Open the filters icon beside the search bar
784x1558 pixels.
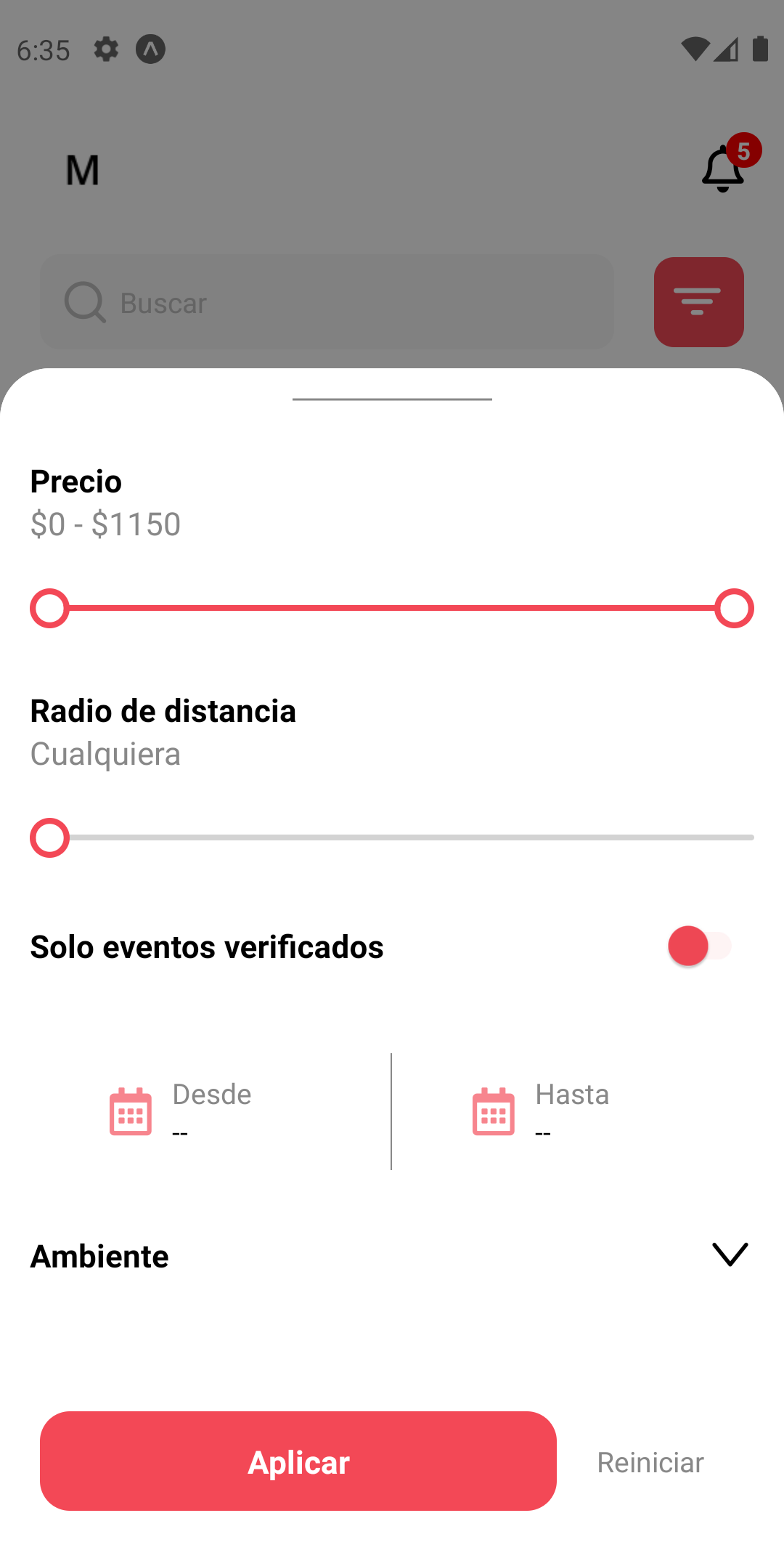(x=698, y=301)
